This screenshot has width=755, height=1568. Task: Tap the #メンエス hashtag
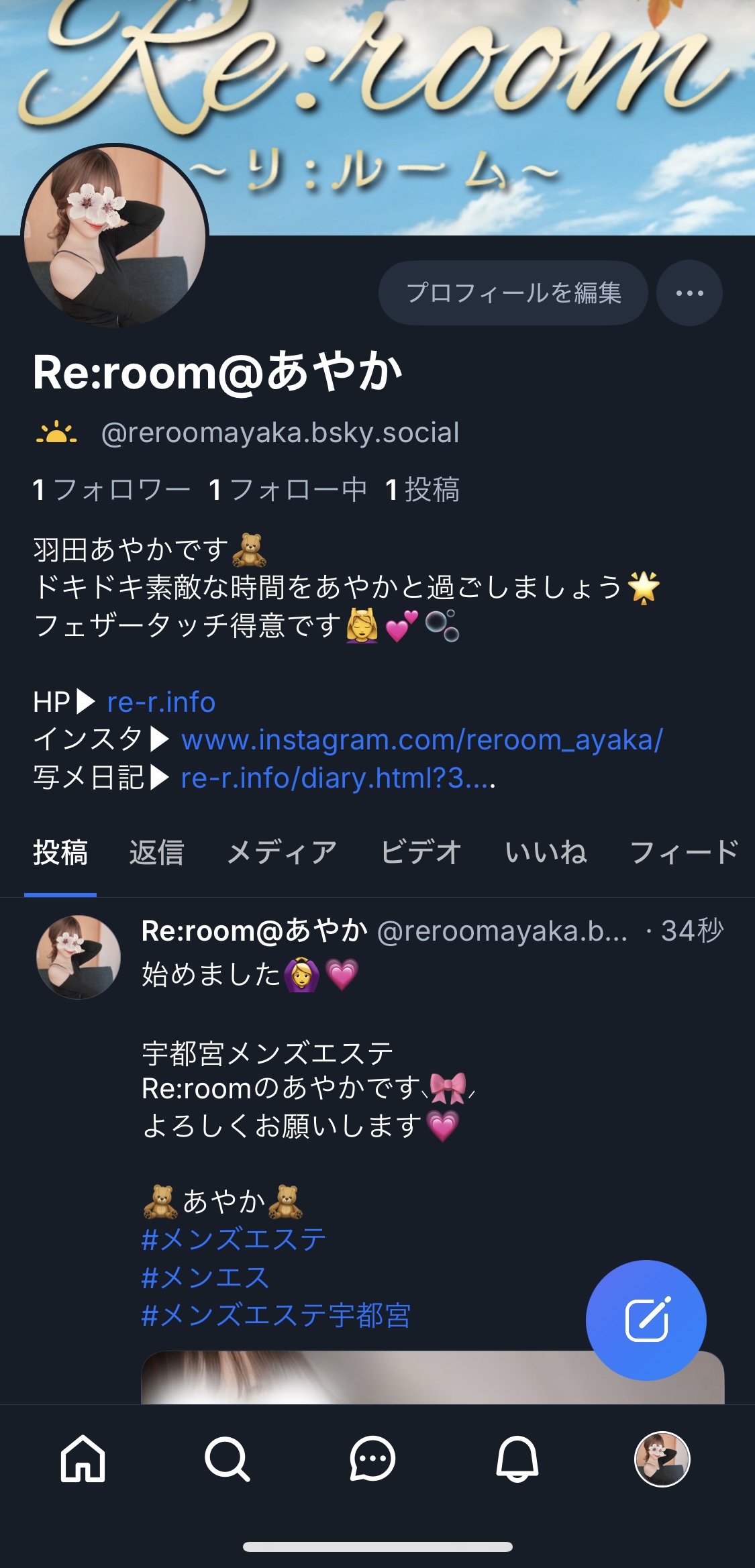205,1277
